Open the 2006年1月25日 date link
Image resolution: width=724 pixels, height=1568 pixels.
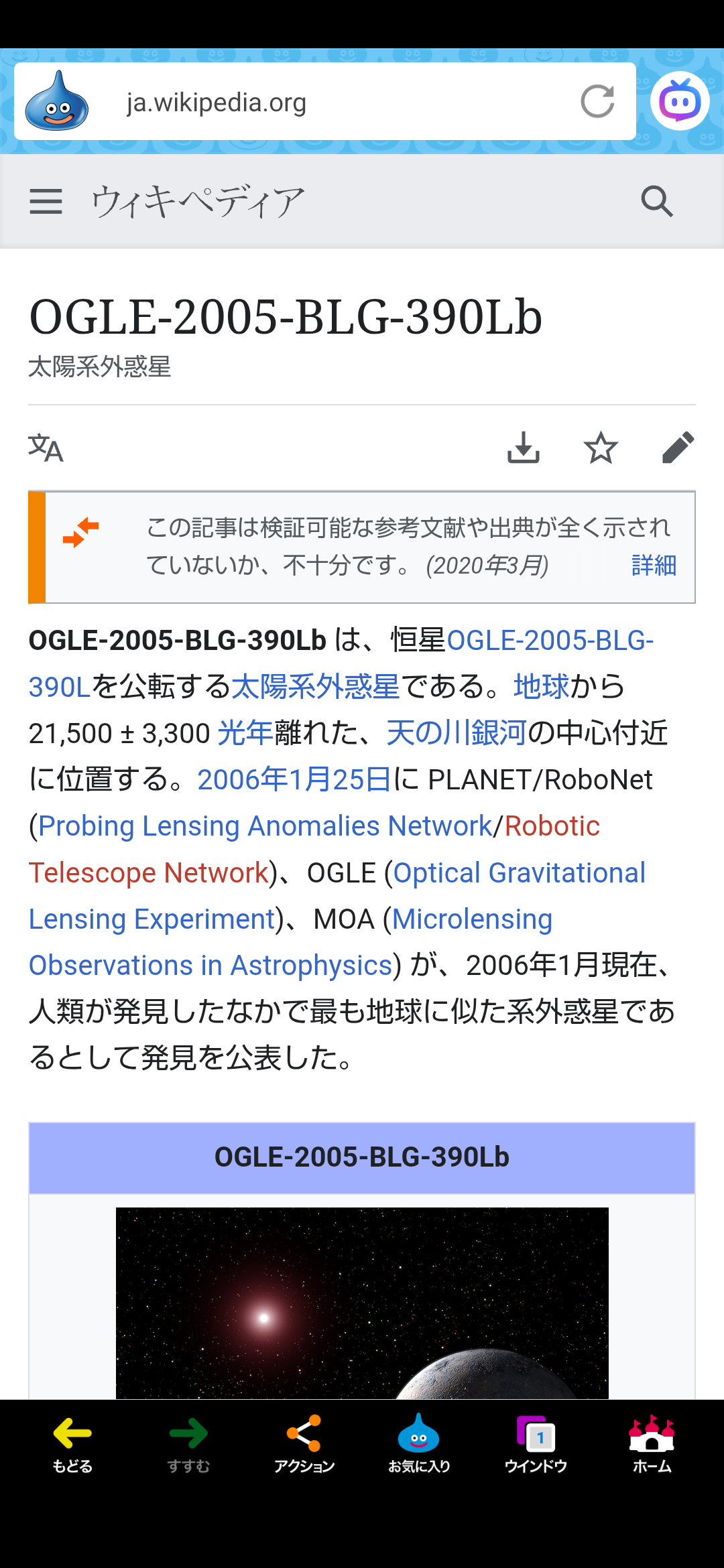[x=294, y=779]
